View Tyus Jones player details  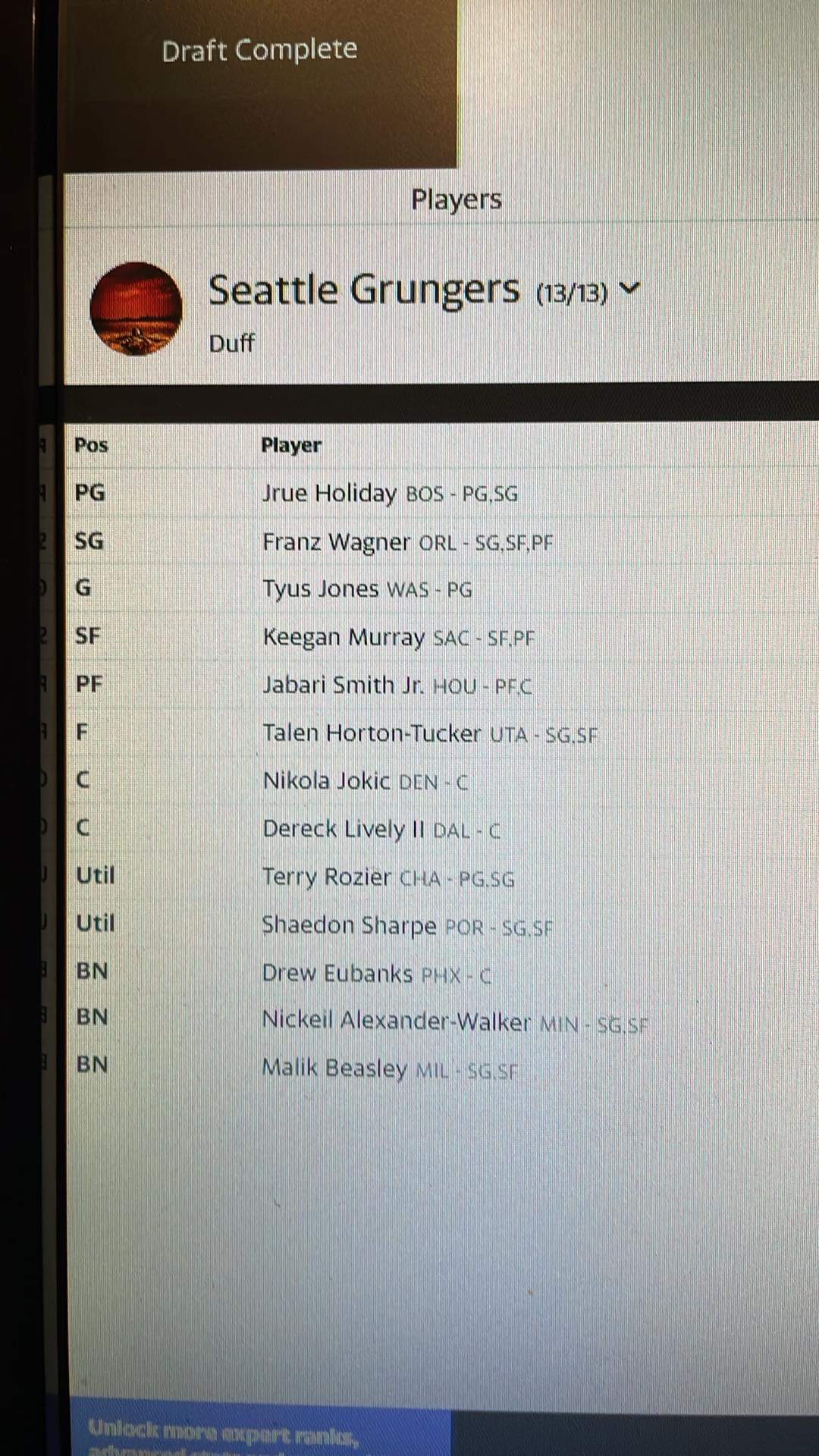click(321, 589)
